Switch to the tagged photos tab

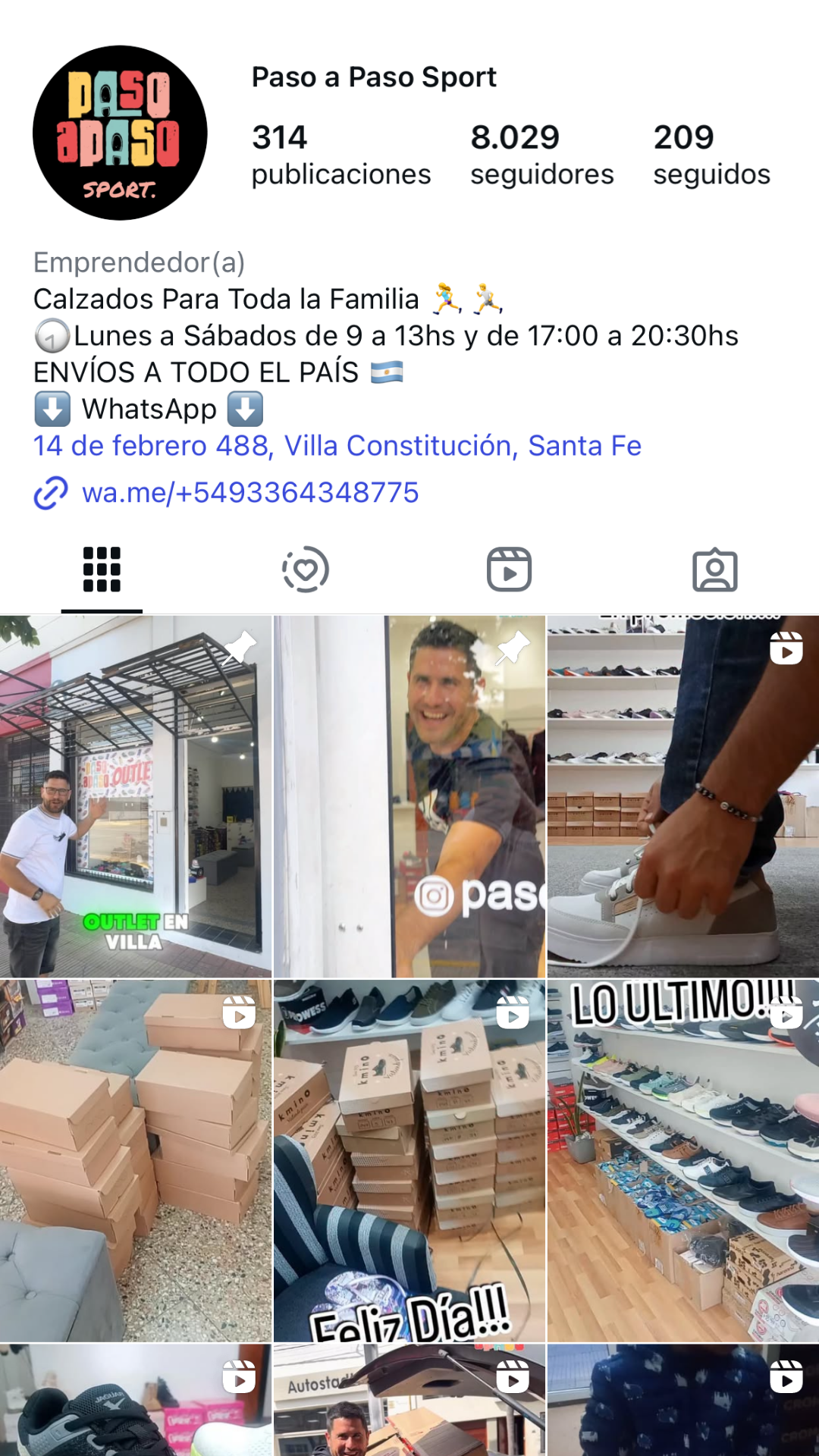point(714,570)
